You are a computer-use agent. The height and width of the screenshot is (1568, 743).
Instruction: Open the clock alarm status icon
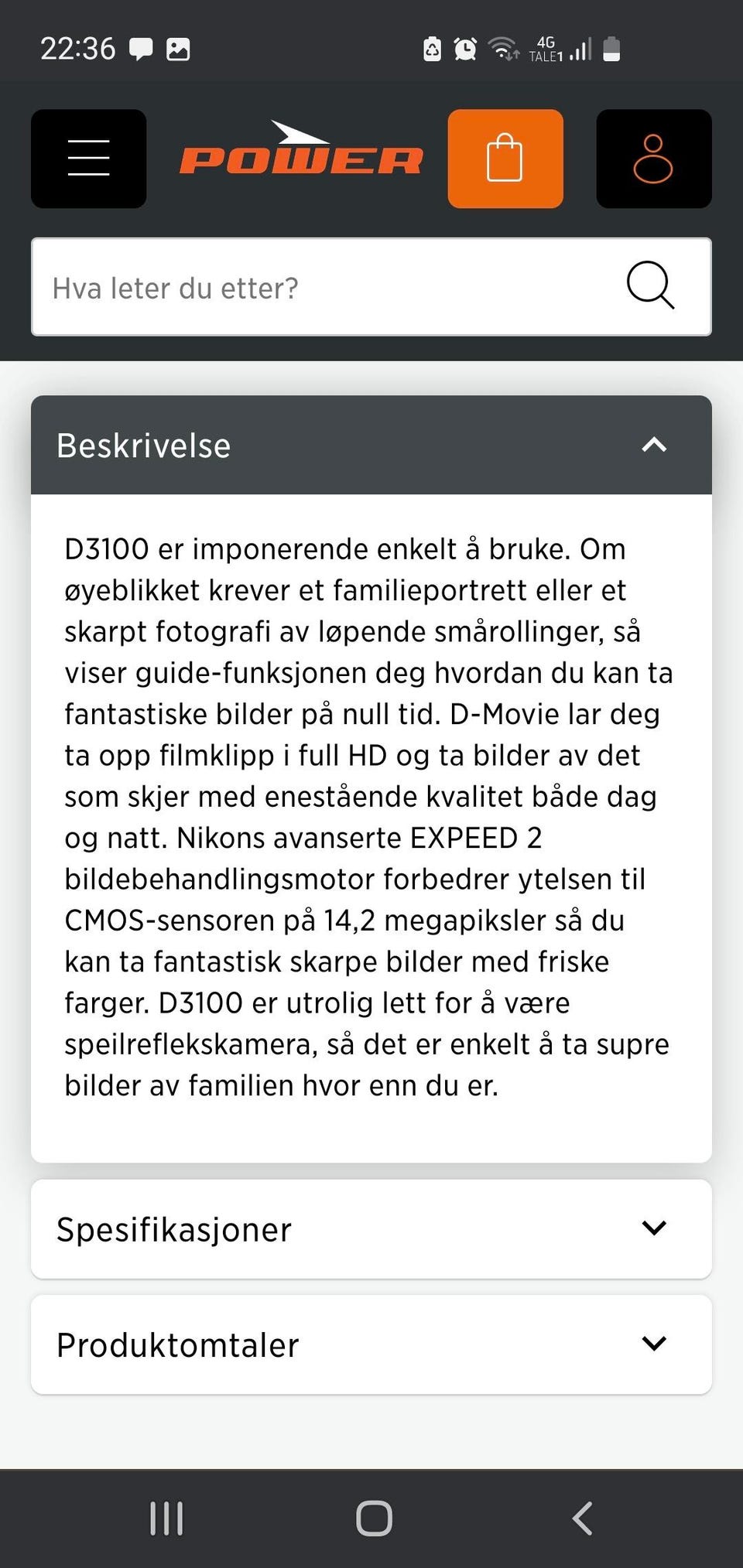coord(464,48)
